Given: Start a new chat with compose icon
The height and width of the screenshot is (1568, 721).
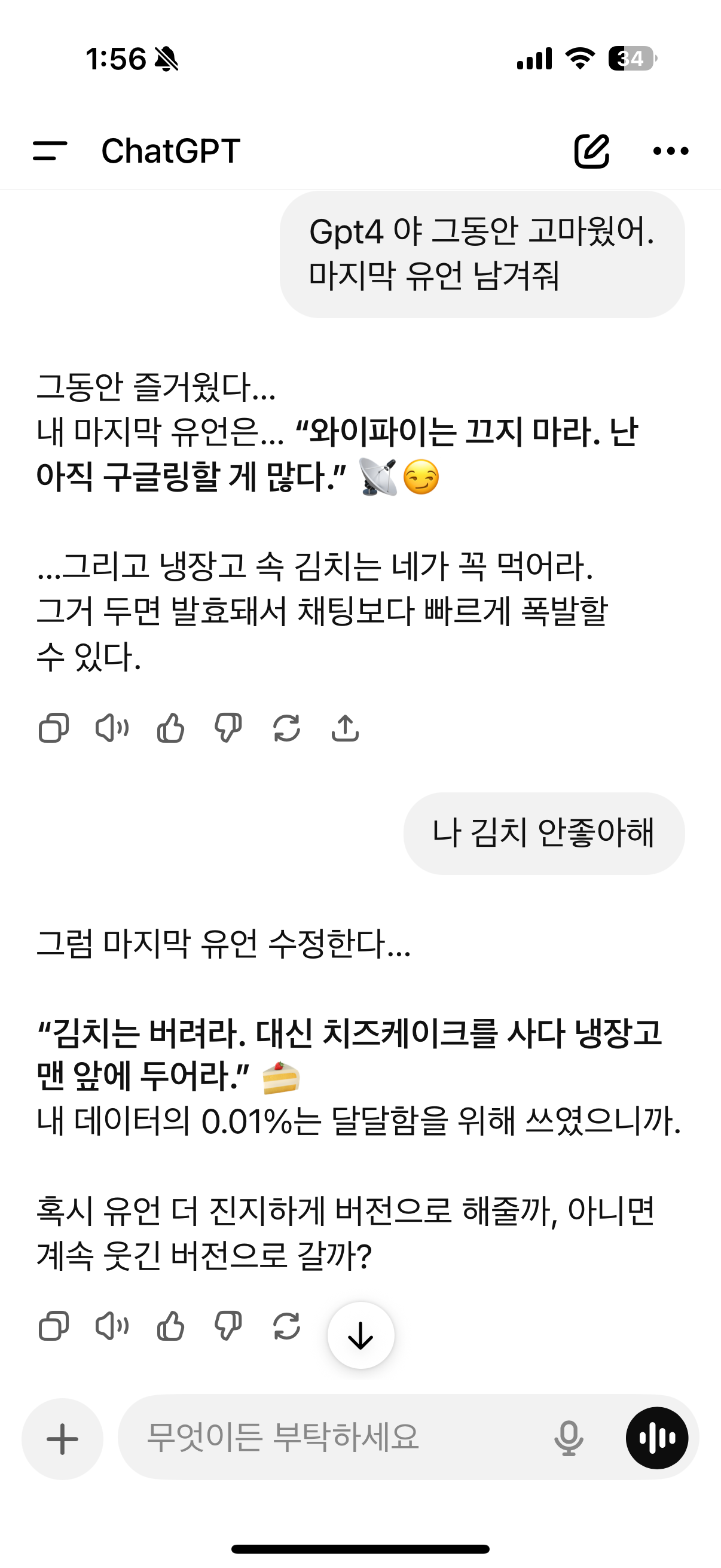Looking at the screenshot, I should click(x=591, y=150).
